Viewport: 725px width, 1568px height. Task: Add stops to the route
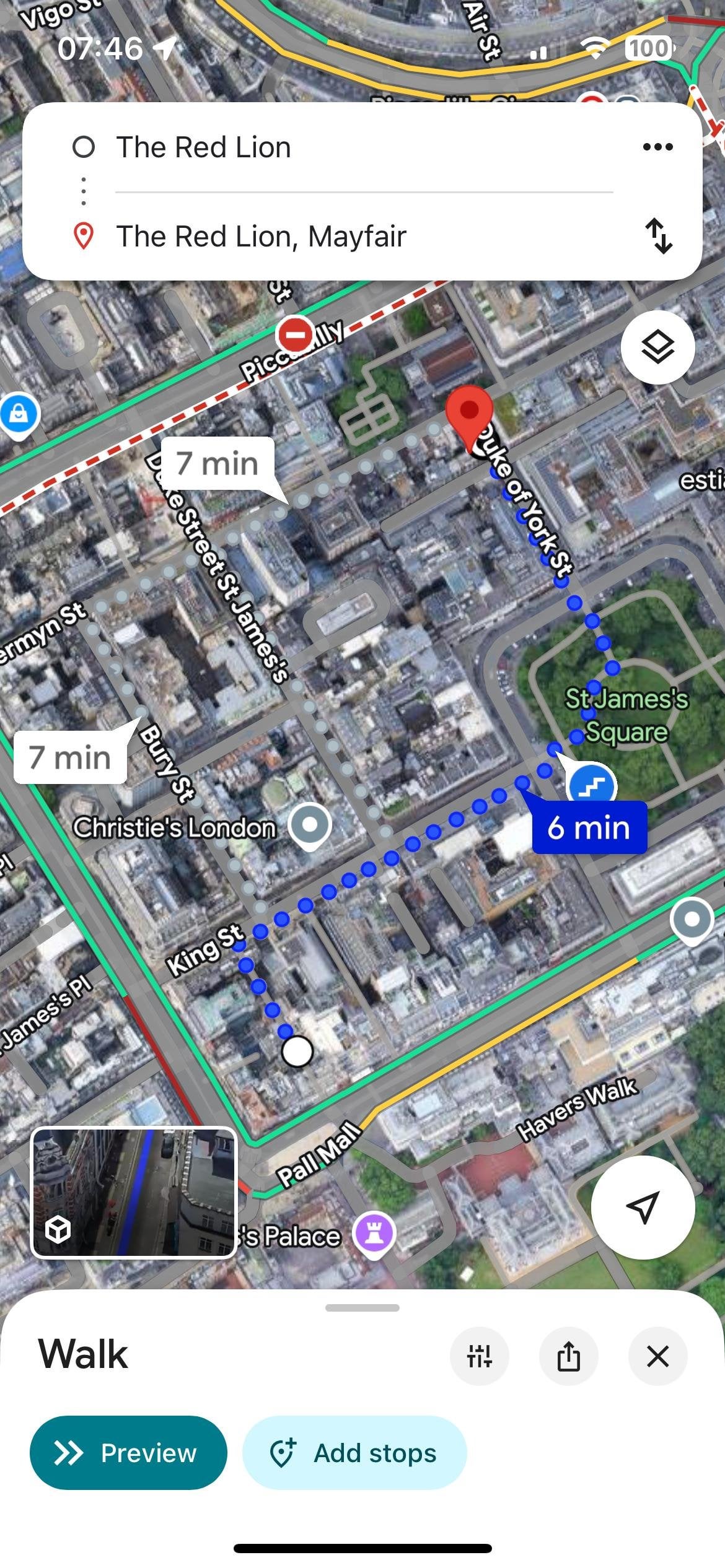pos(354,1453)
